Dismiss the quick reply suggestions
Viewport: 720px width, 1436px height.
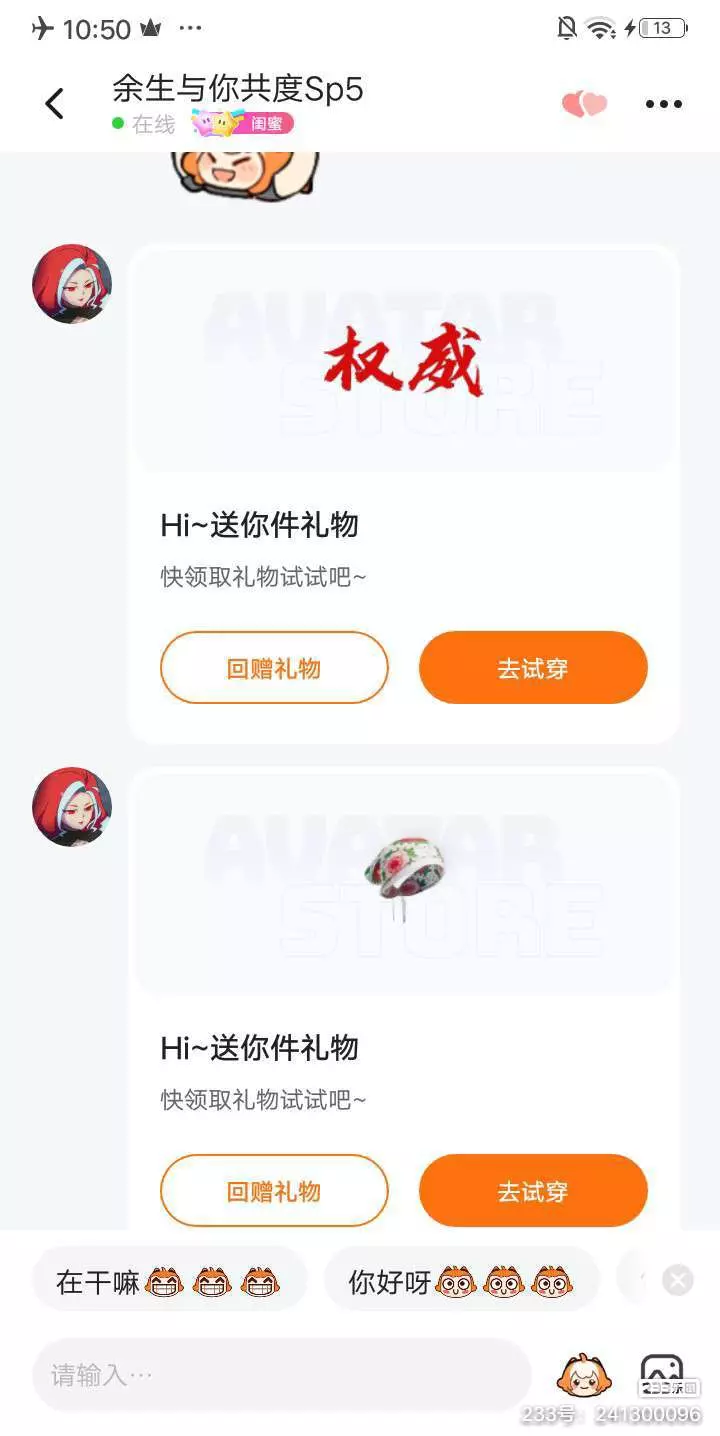pos(678,1280)
